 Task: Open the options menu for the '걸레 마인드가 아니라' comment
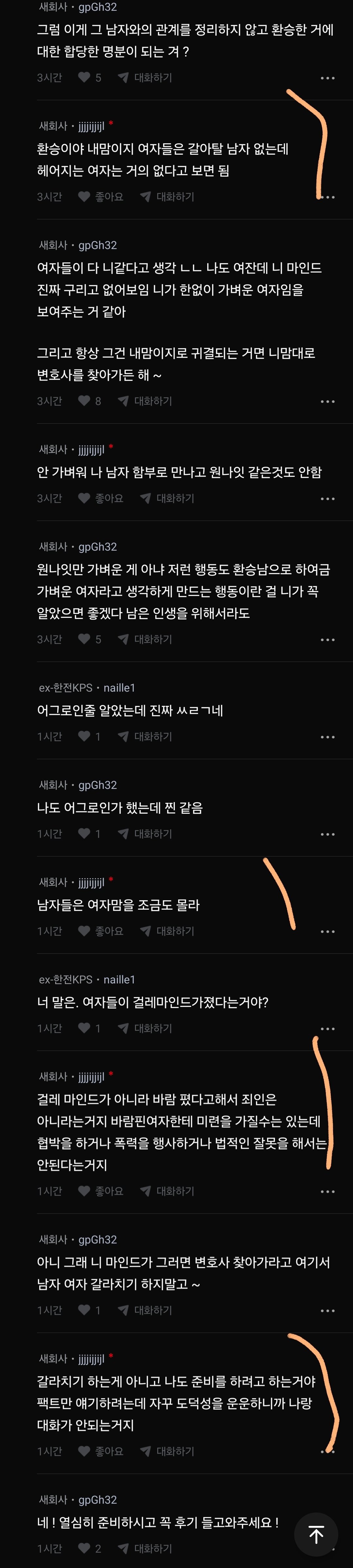pyautogui.click(x=328, y=1191)
